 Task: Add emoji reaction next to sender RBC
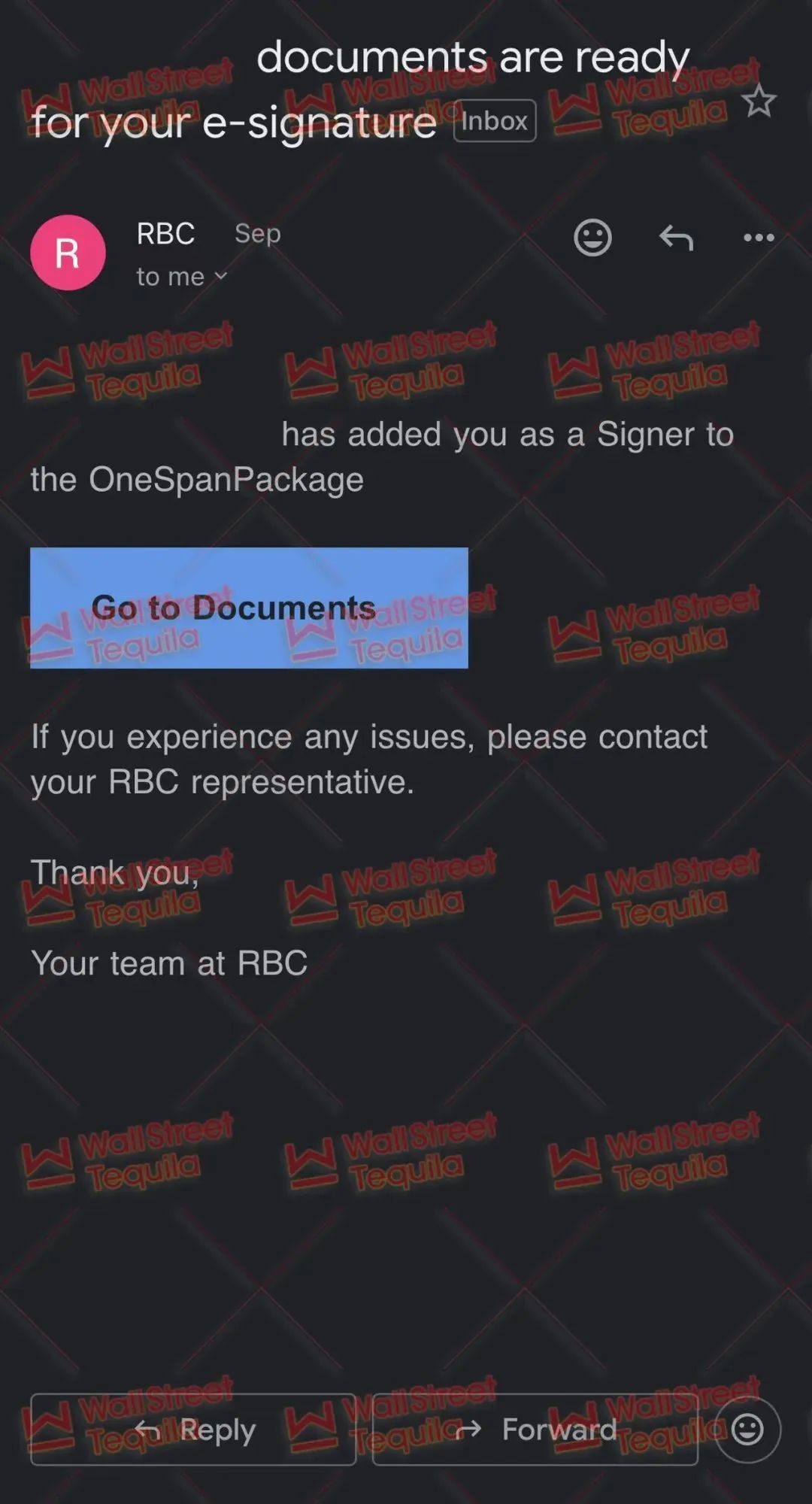coord(592,238)
